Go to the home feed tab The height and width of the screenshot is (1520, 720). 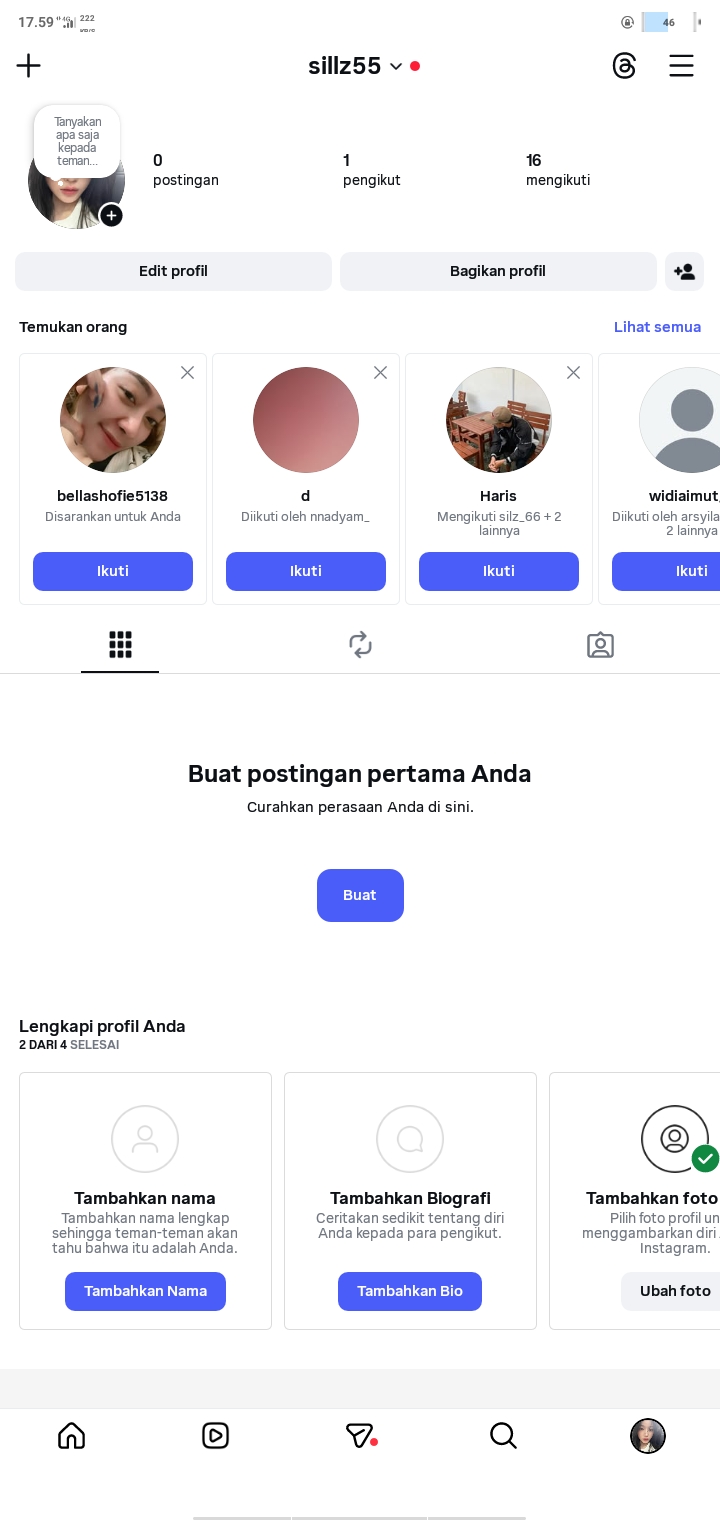point(72,1436)
